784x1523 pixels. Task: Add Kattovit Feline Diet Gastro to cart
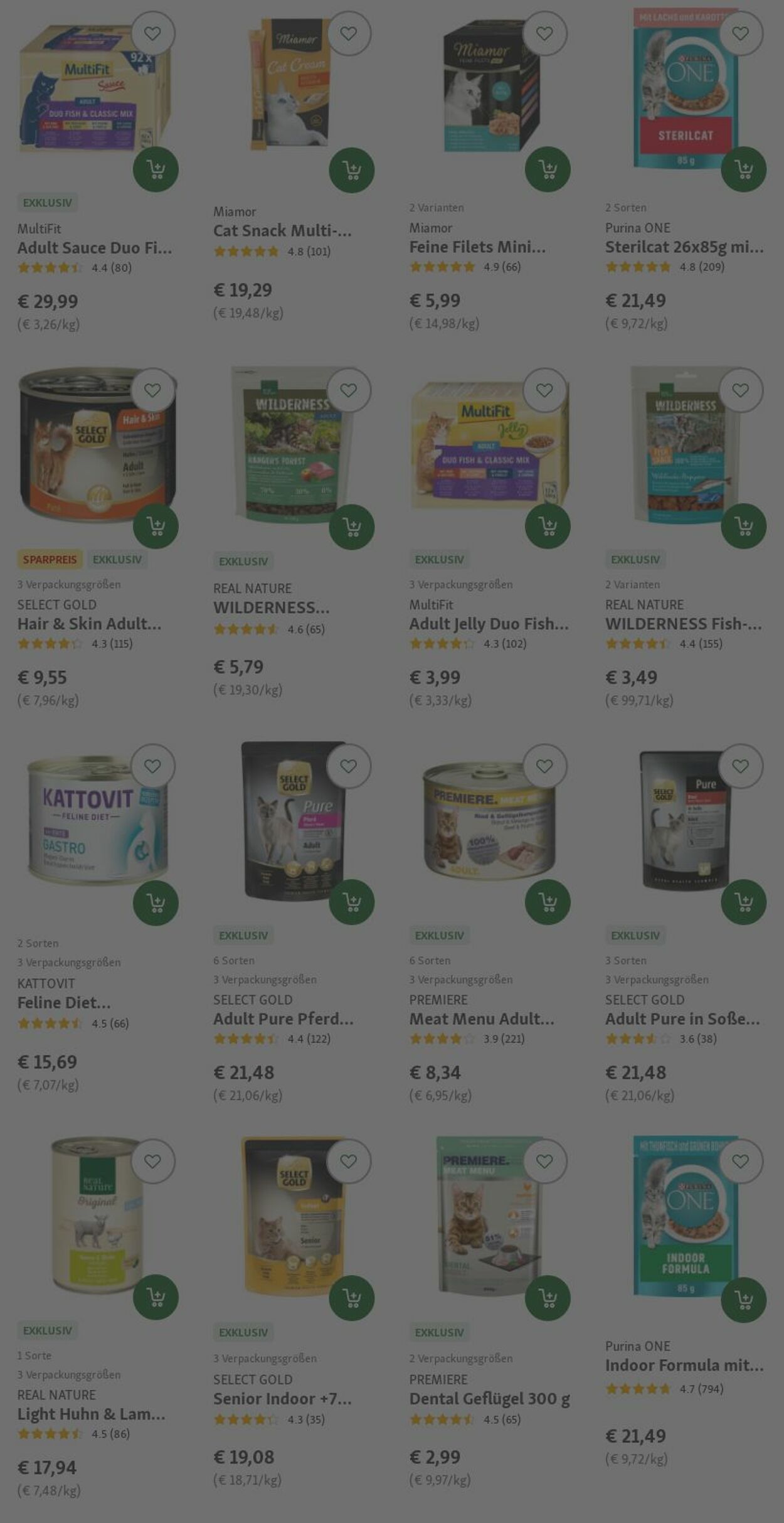click(156, 902)
